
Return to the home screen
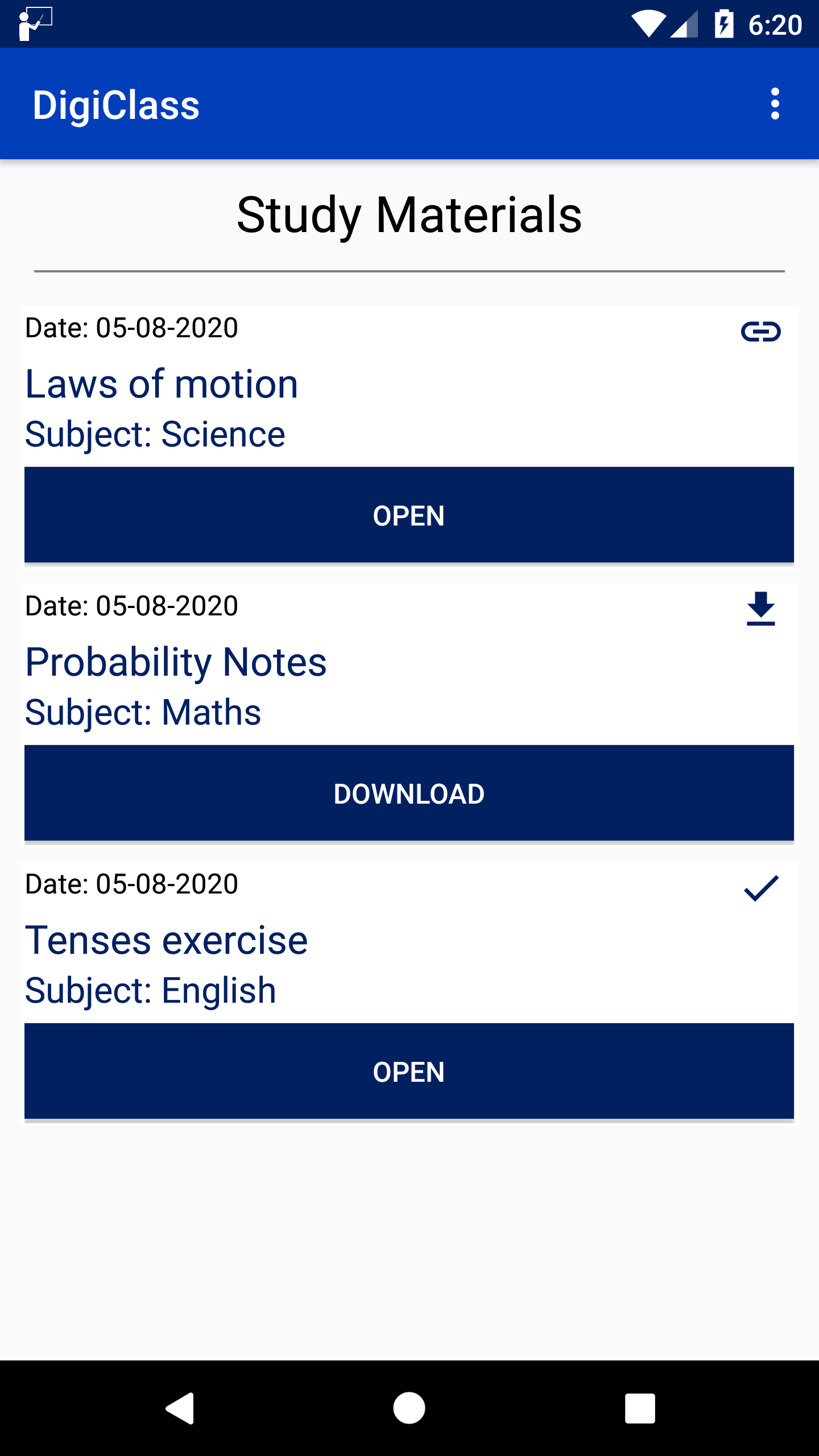point(409,1408)
